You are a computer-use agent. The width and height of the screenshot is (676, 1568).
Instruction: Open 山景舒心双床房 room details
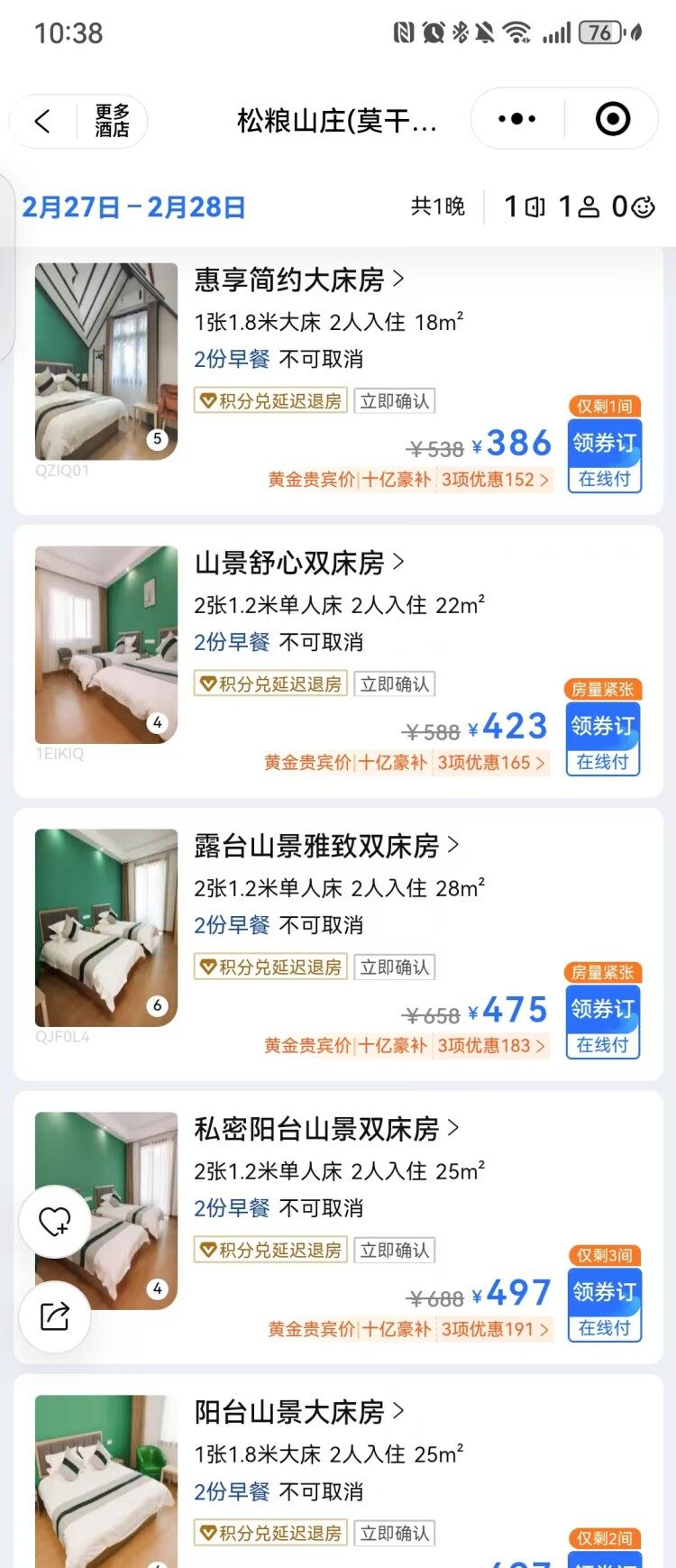[299, 564]
